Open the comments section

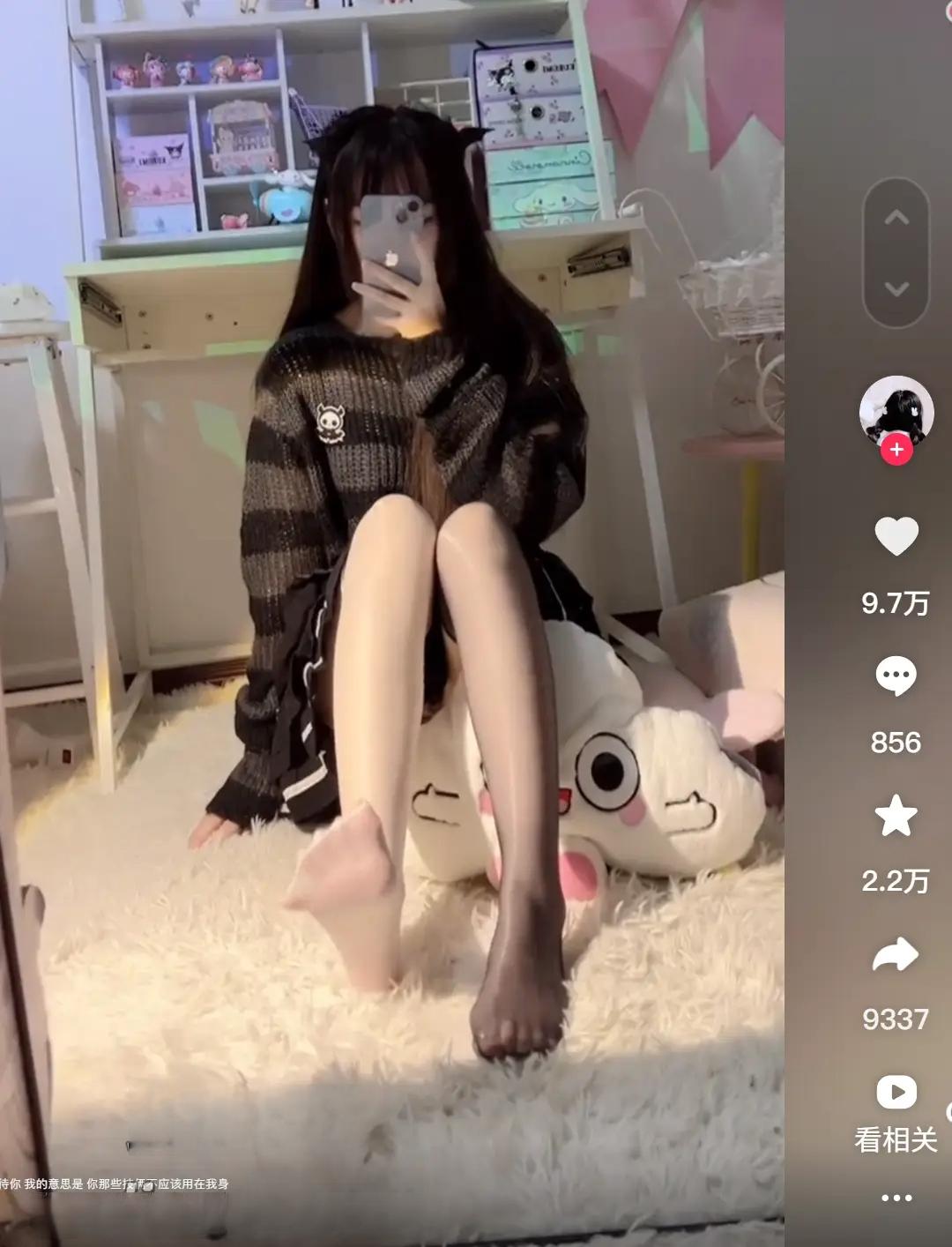click(x=896, y=676)
